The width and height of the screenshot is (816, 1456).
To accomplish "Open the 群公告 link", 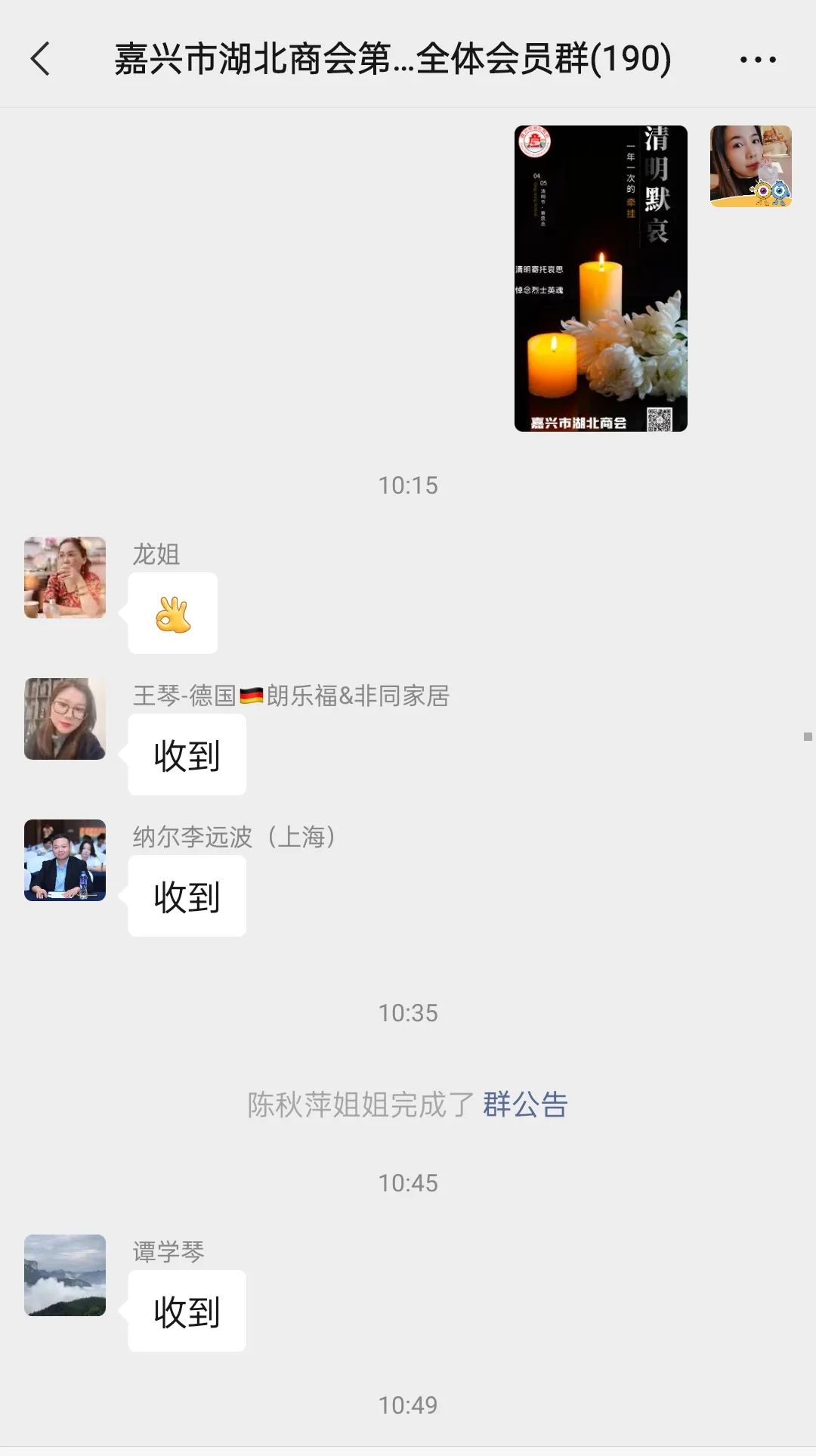I will coord(525,1104).
